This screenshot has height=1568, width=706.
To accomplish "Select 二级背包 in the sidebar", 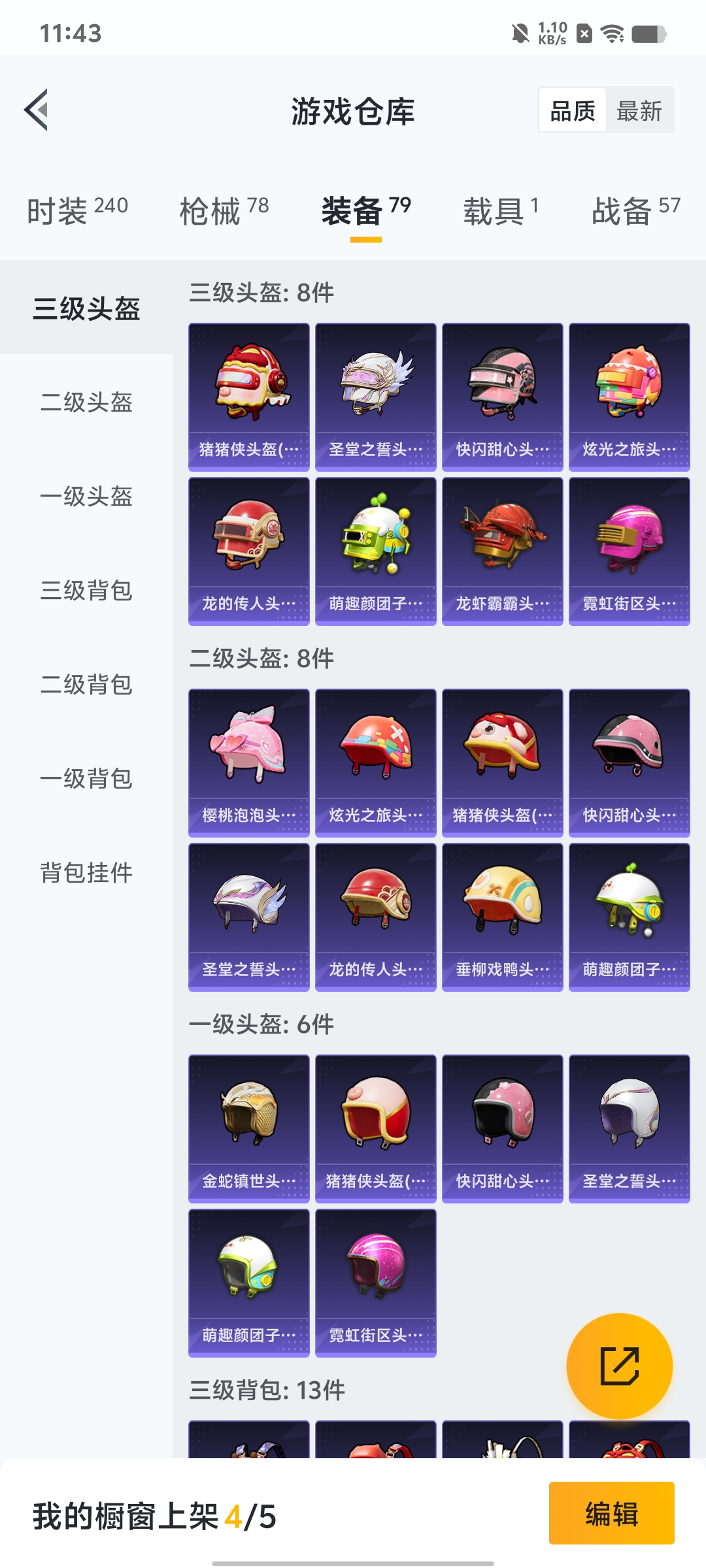I will click(86, 685).
